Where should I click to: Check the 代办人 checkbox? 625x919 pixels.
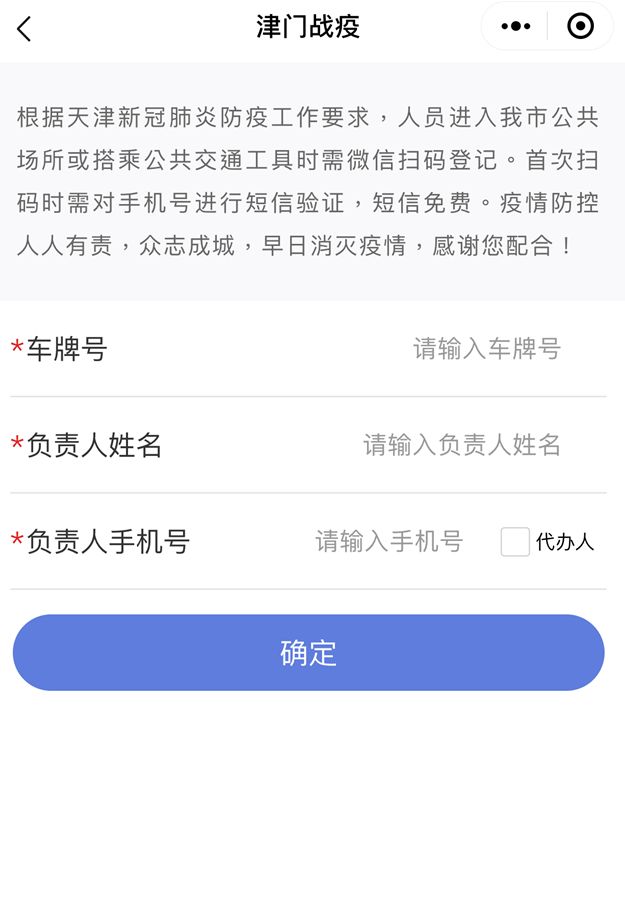pyautogui.click(x=515, y=542)
